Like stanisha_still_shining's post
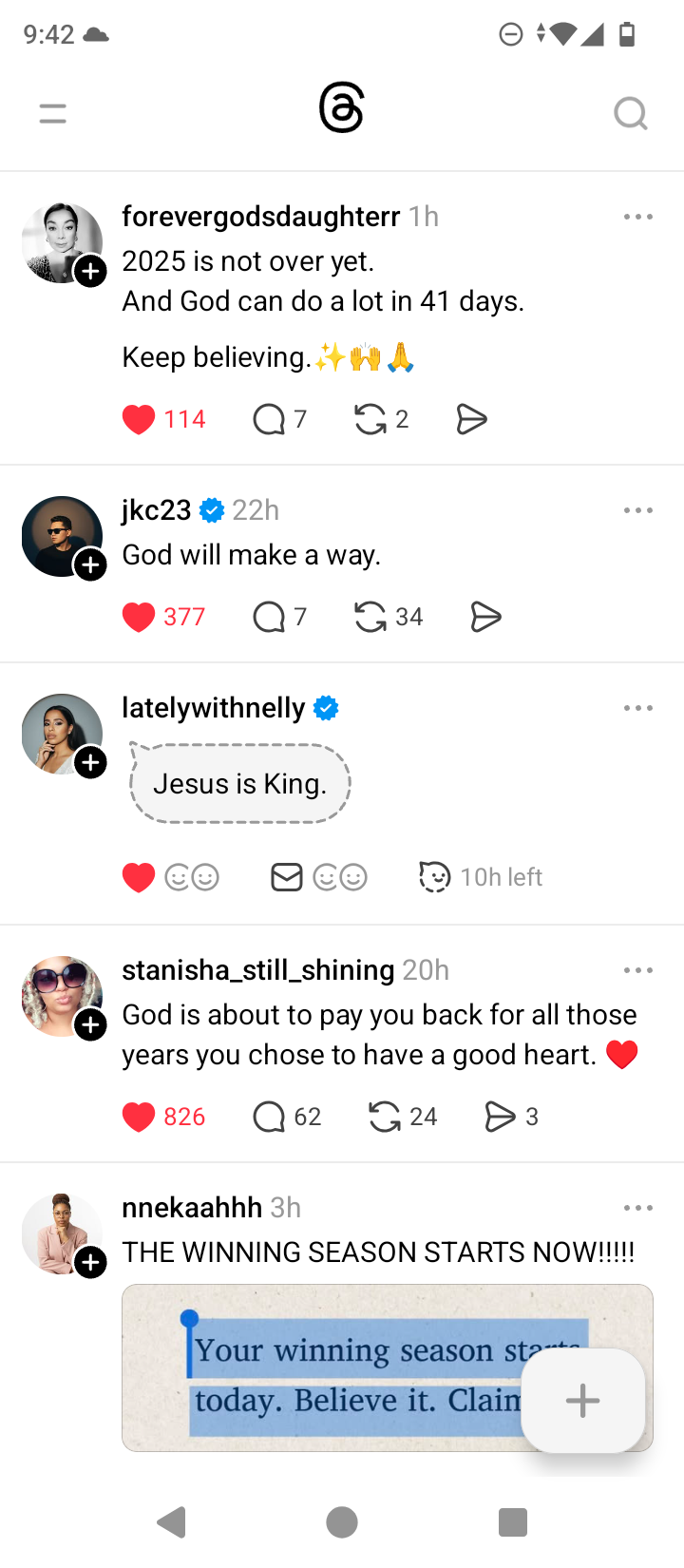Viewport: 684px width, 1568px height. coord(139,1117)
